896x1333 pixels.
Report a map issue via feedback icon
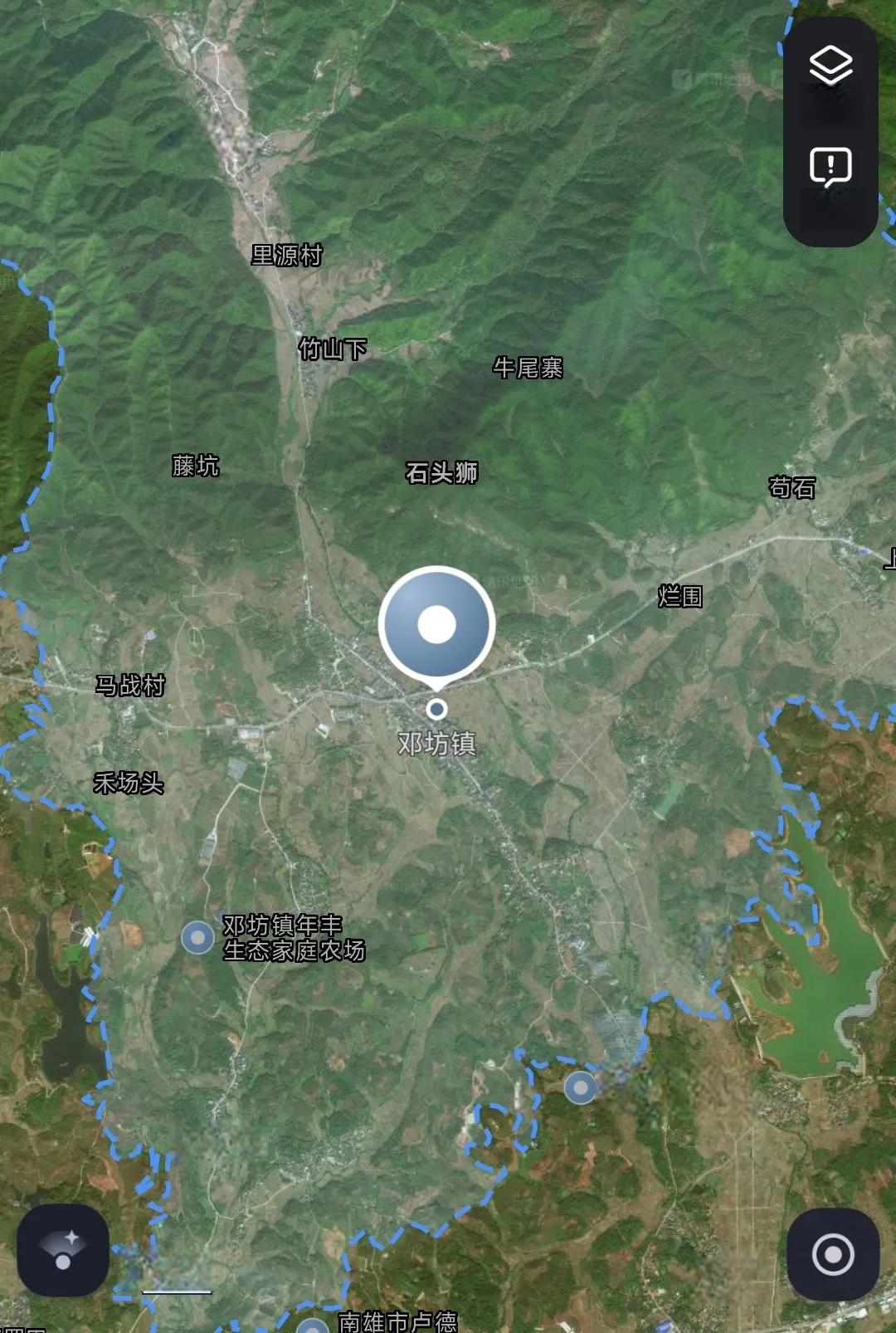click(x=830, y=167)
